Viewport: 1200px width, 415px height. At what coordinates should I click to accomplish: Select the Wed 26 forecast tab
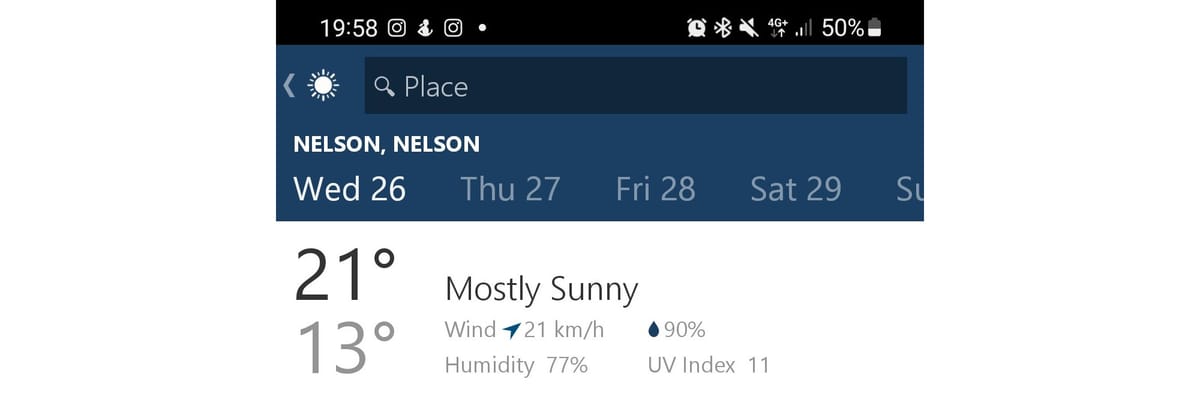pyautogui.click(x=349, y=189)
